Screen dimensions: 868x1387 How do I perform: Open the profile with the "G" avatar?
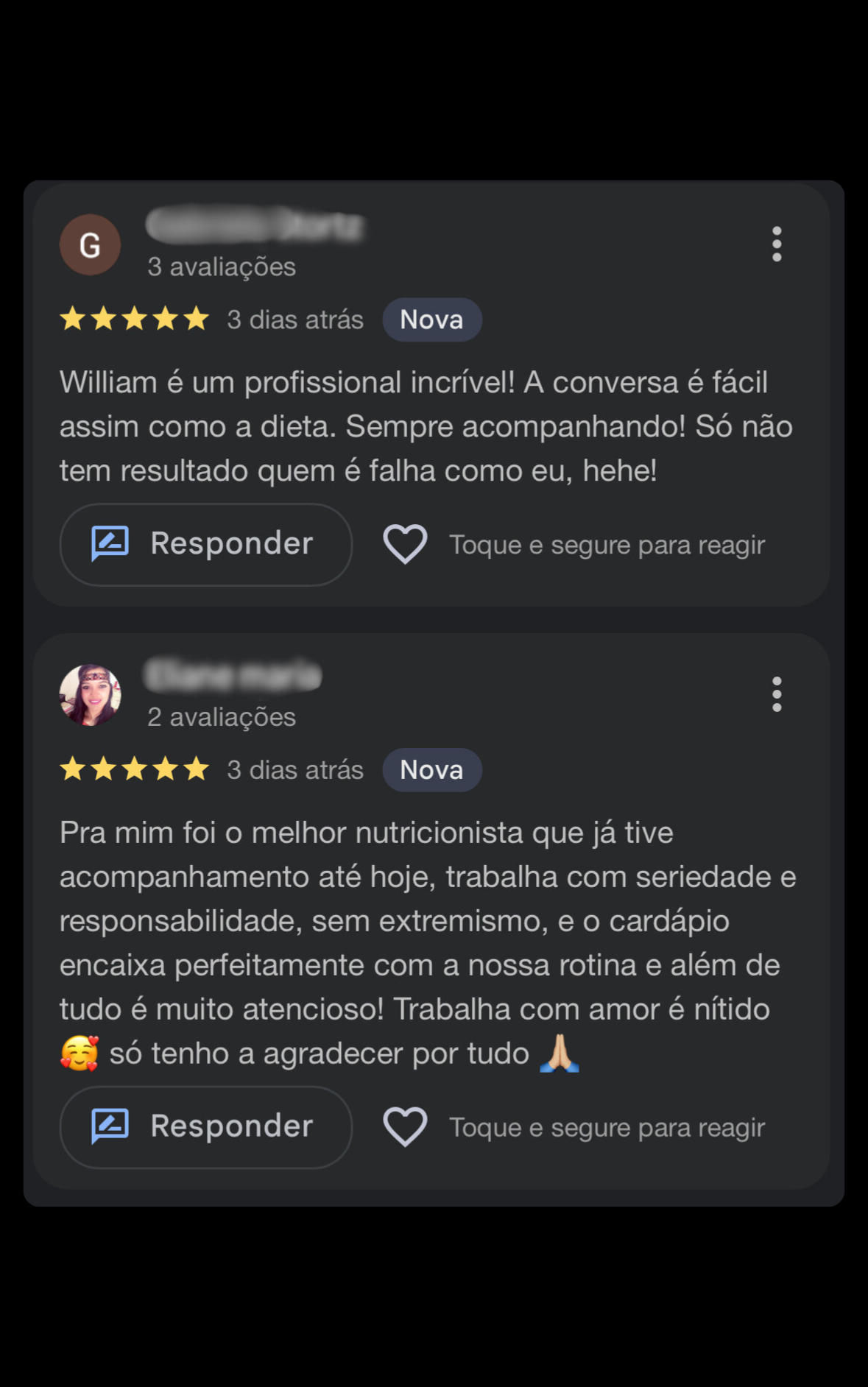(90, 245)
